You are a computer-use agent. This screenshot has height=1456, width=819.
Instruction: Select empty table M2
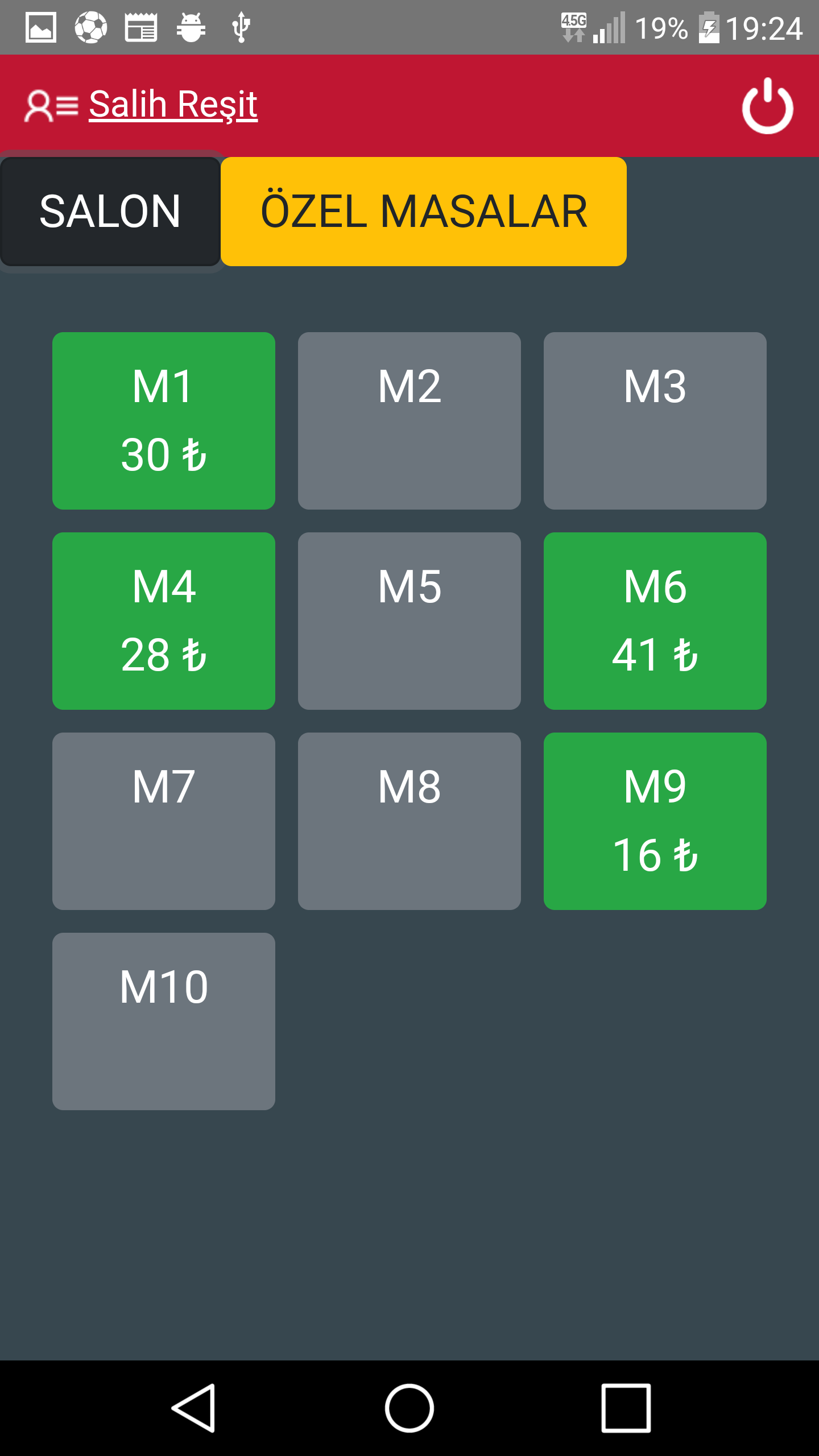pos(409,421)
